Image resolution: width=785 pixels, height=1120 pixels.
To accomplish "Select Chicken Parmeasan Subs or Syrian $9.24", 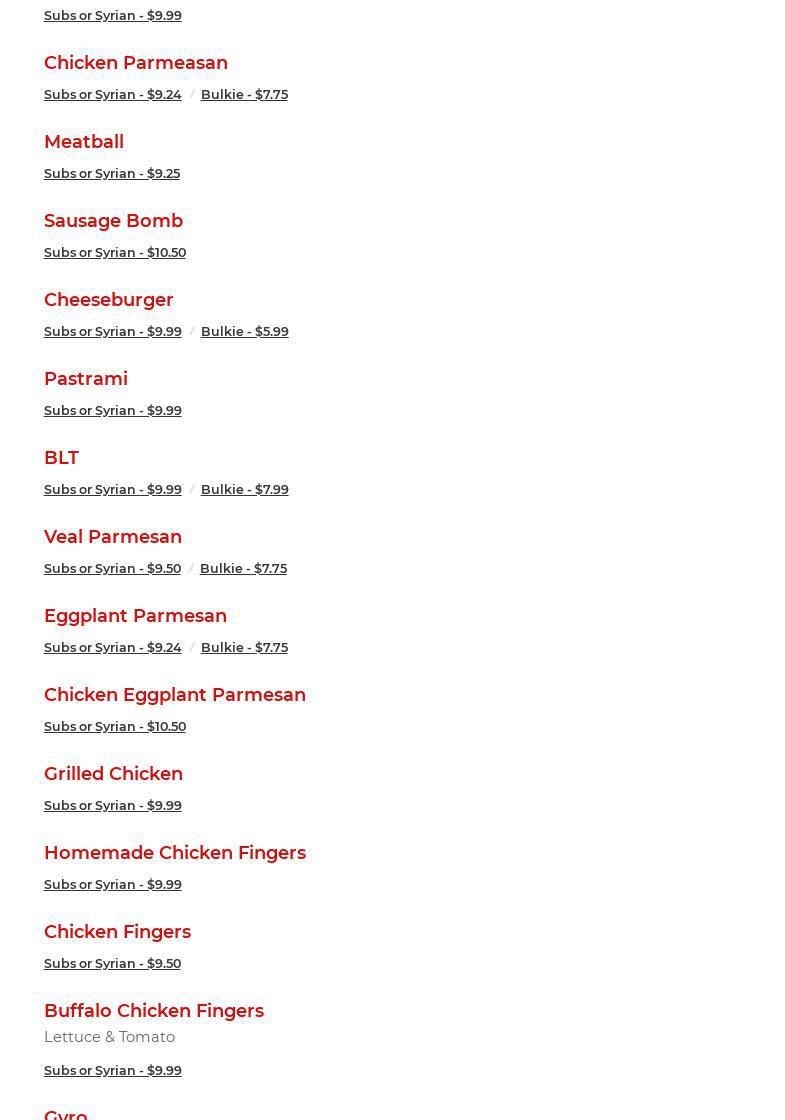I will click(x=112, y=94).
